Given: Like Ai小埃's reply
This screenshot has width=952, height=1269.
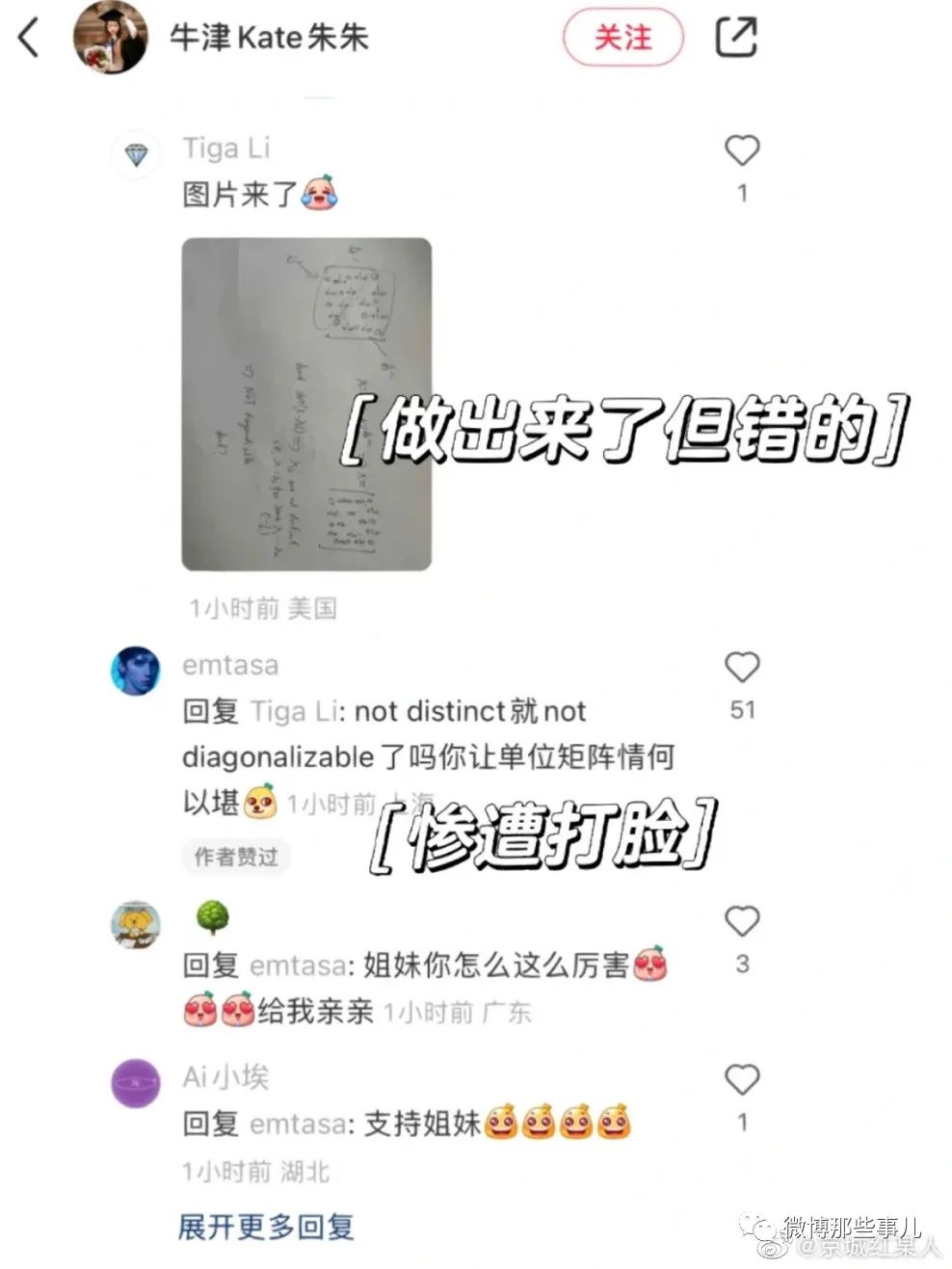Looking at the screenshot, I should click(742, 1080).
